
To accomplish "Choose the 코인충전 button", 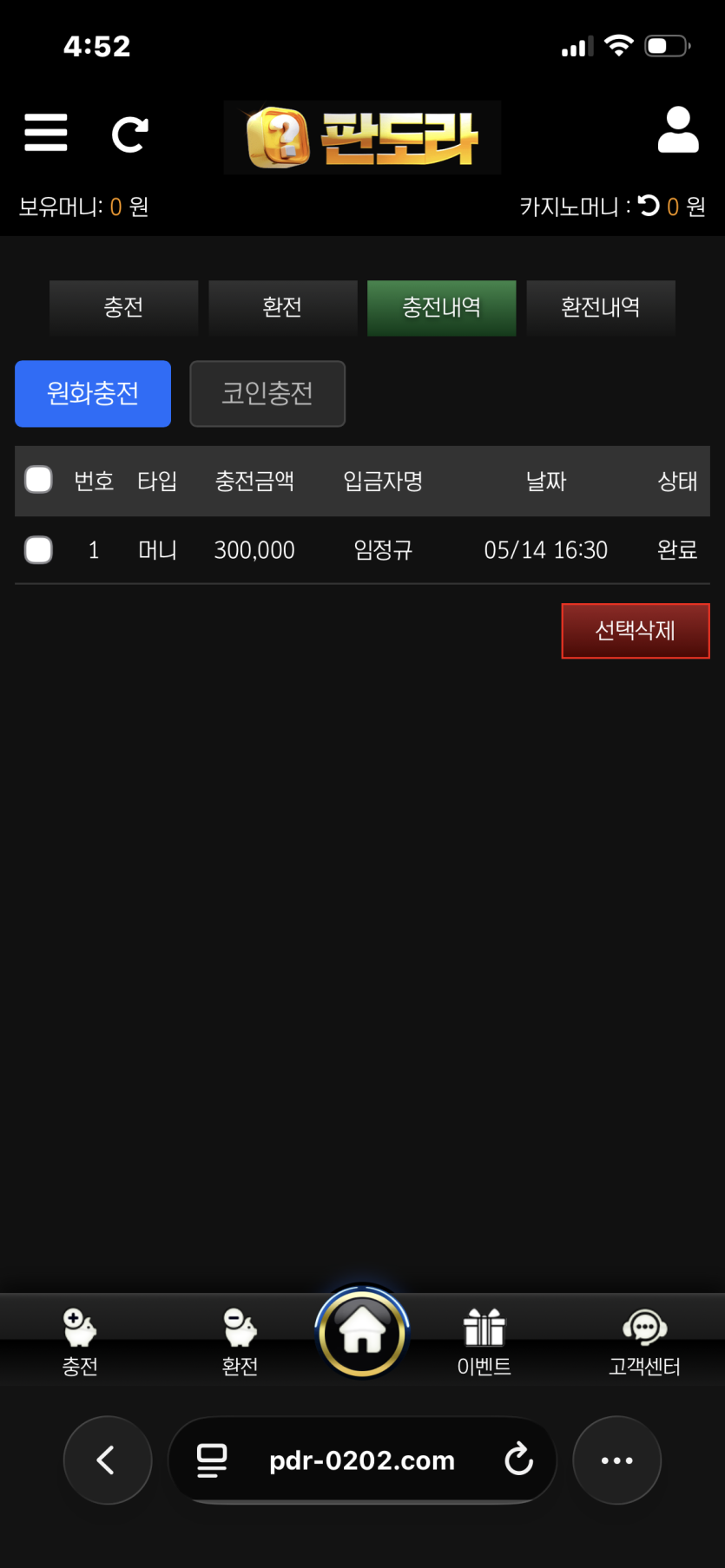I will tap(267, 394).
